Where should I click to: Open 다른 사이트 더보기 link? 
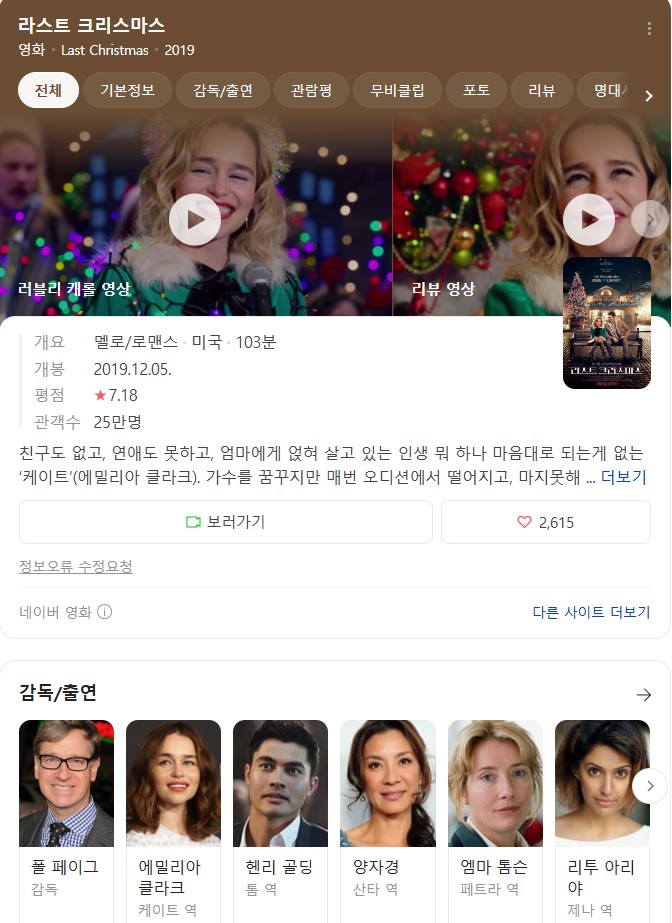(x=591, y=612)
